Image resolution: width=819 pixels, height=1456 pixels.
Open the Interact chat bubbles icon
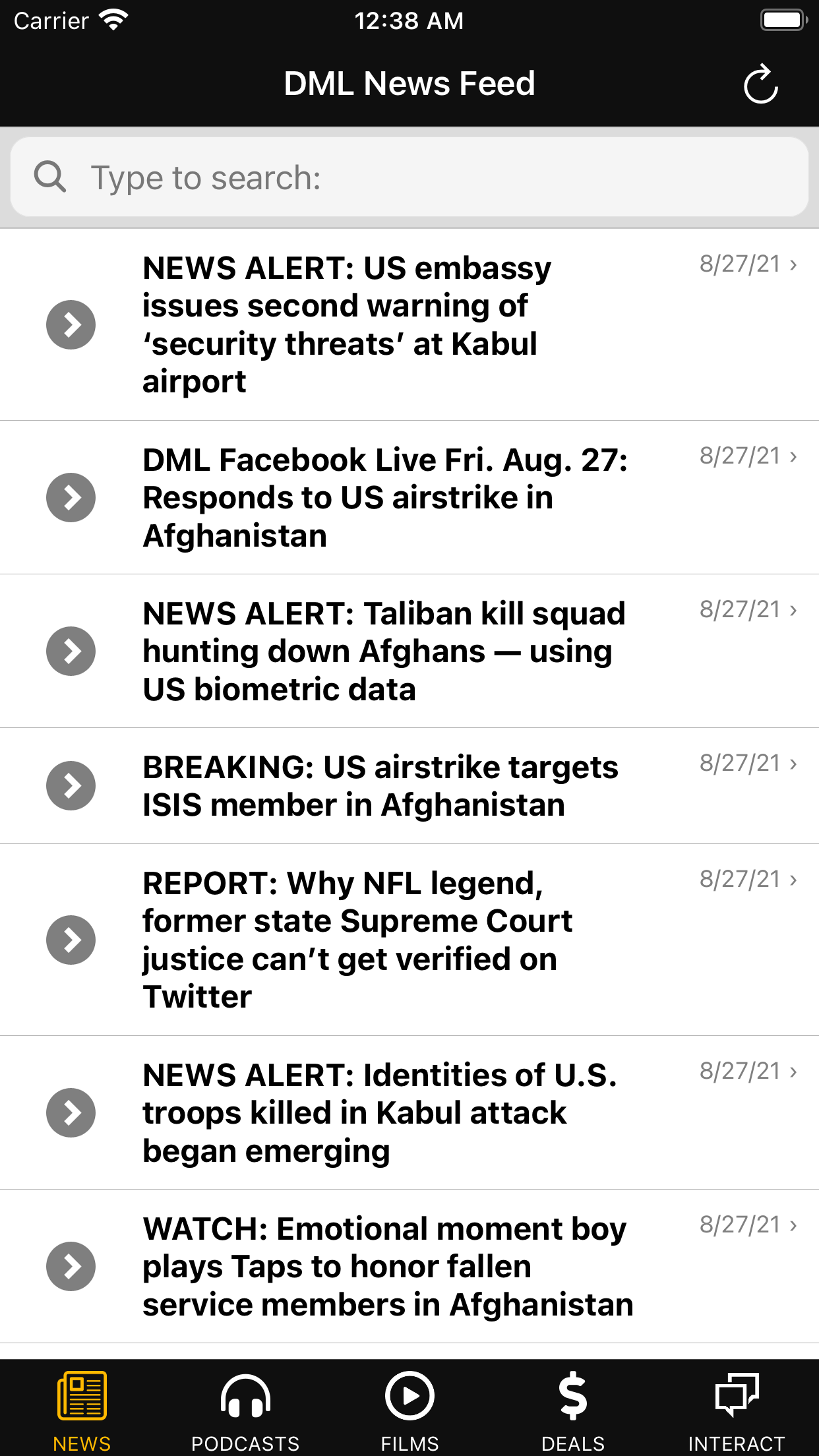737,1393
